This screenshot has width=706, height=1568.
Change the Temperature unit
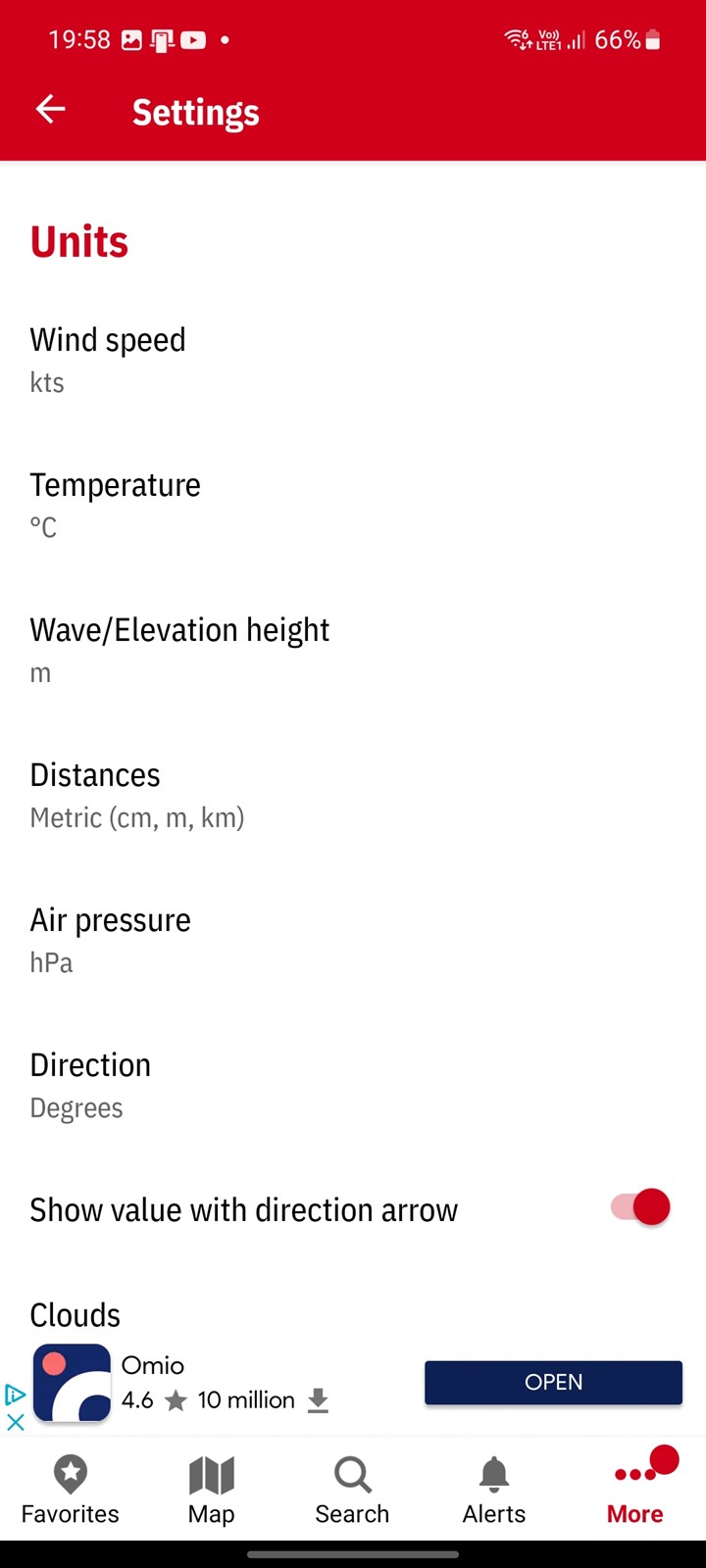(353, 505)
